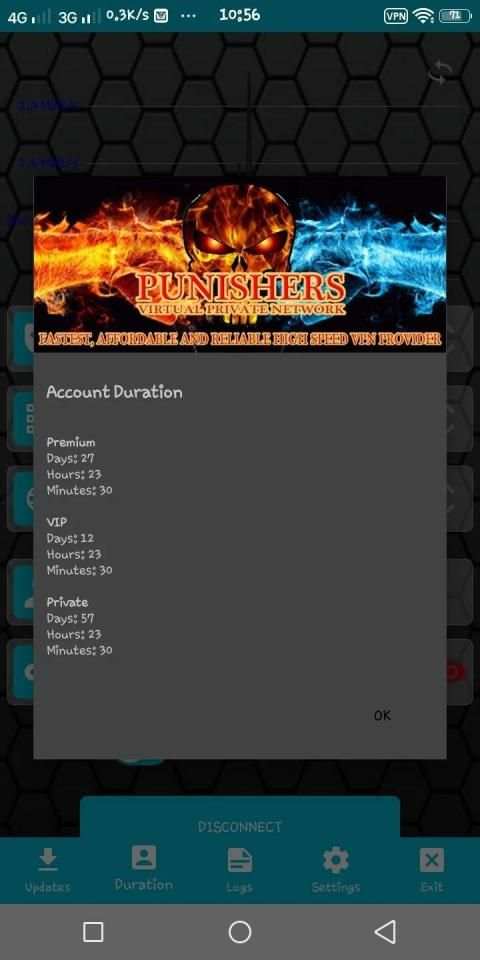480x960 pixels.
Task: Switch to the Duration tab
Action: coord(144,870)
